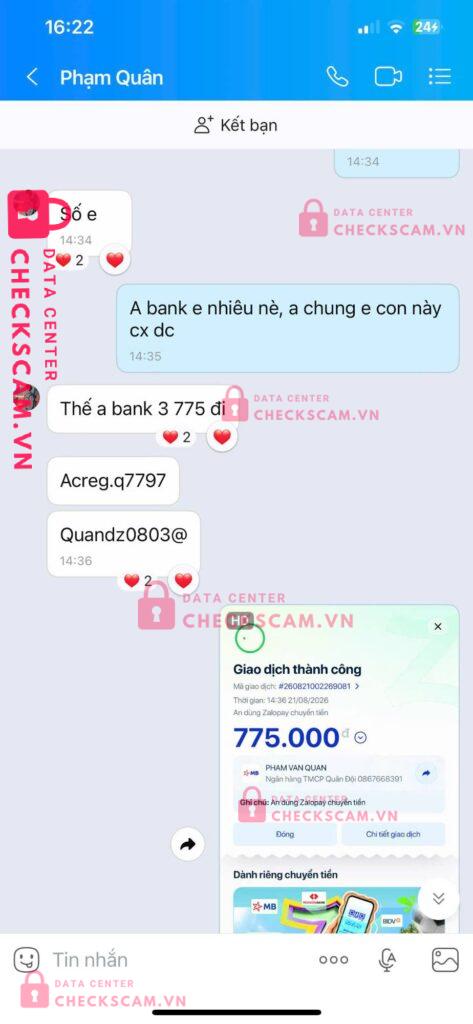Go back from Phạm Quân chat
473x1024 pixels.
click(31, 77)
